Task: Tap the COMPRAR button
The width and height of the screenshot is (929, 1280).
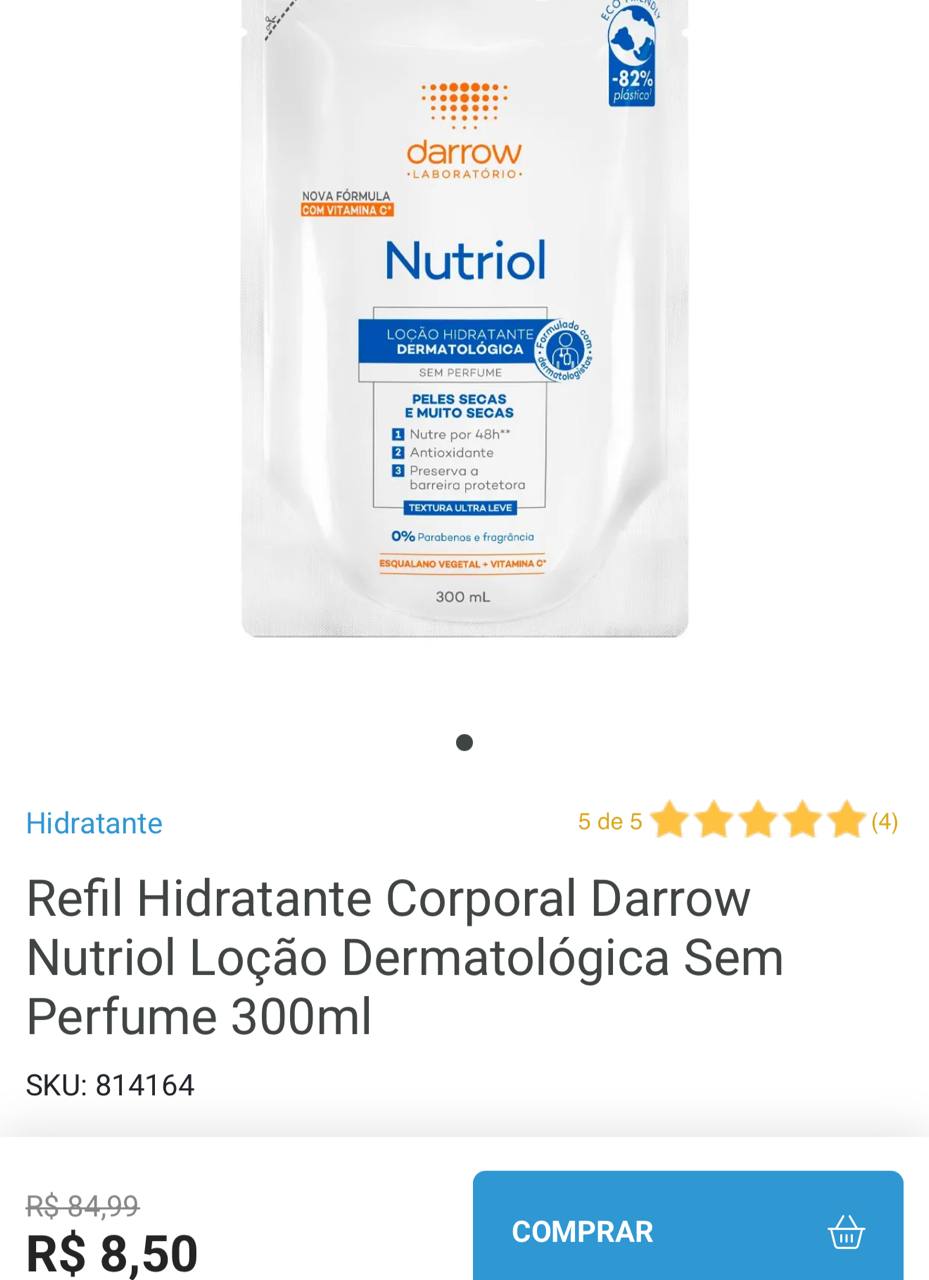Action: point(687,1230)
